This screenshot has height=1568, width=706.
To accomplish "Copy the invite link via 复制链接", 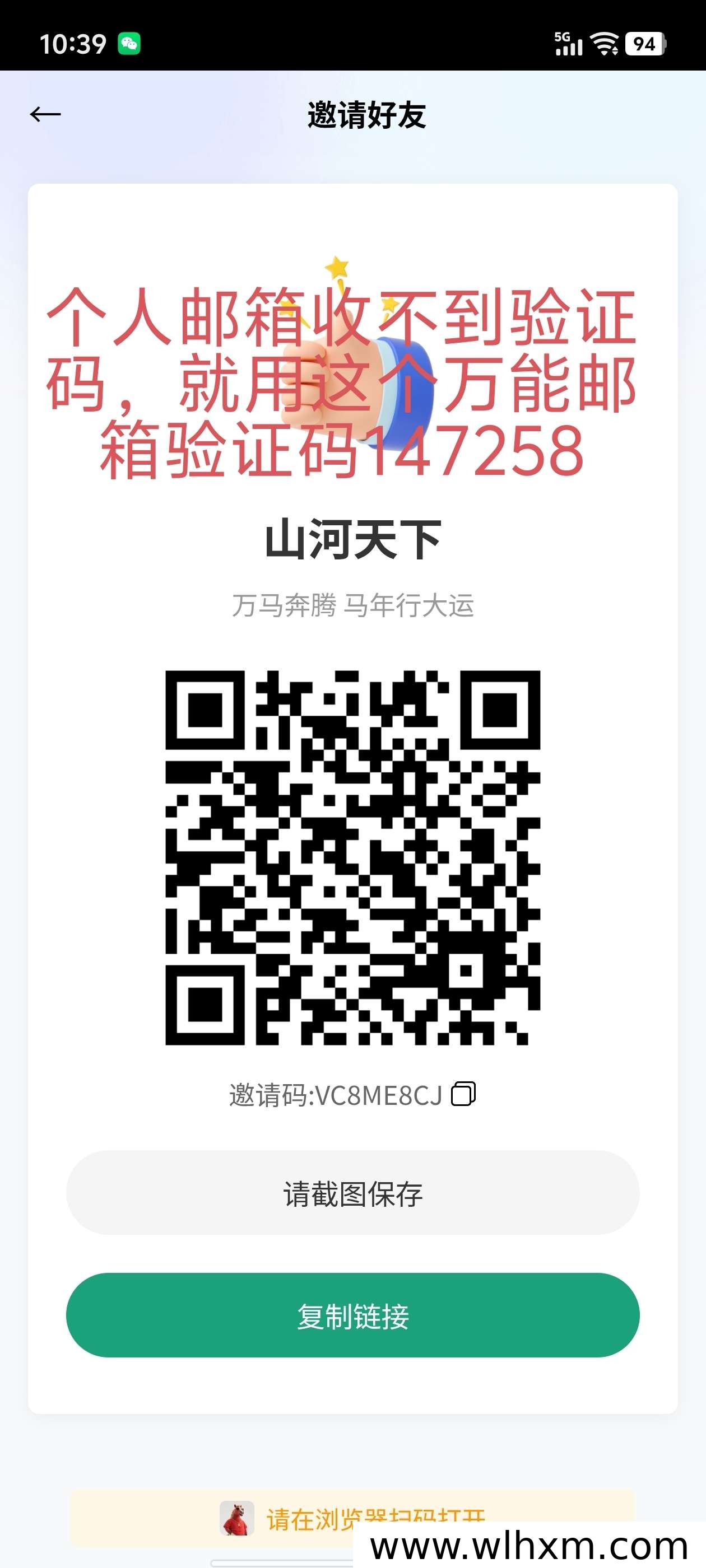I will coord(352,1316).
